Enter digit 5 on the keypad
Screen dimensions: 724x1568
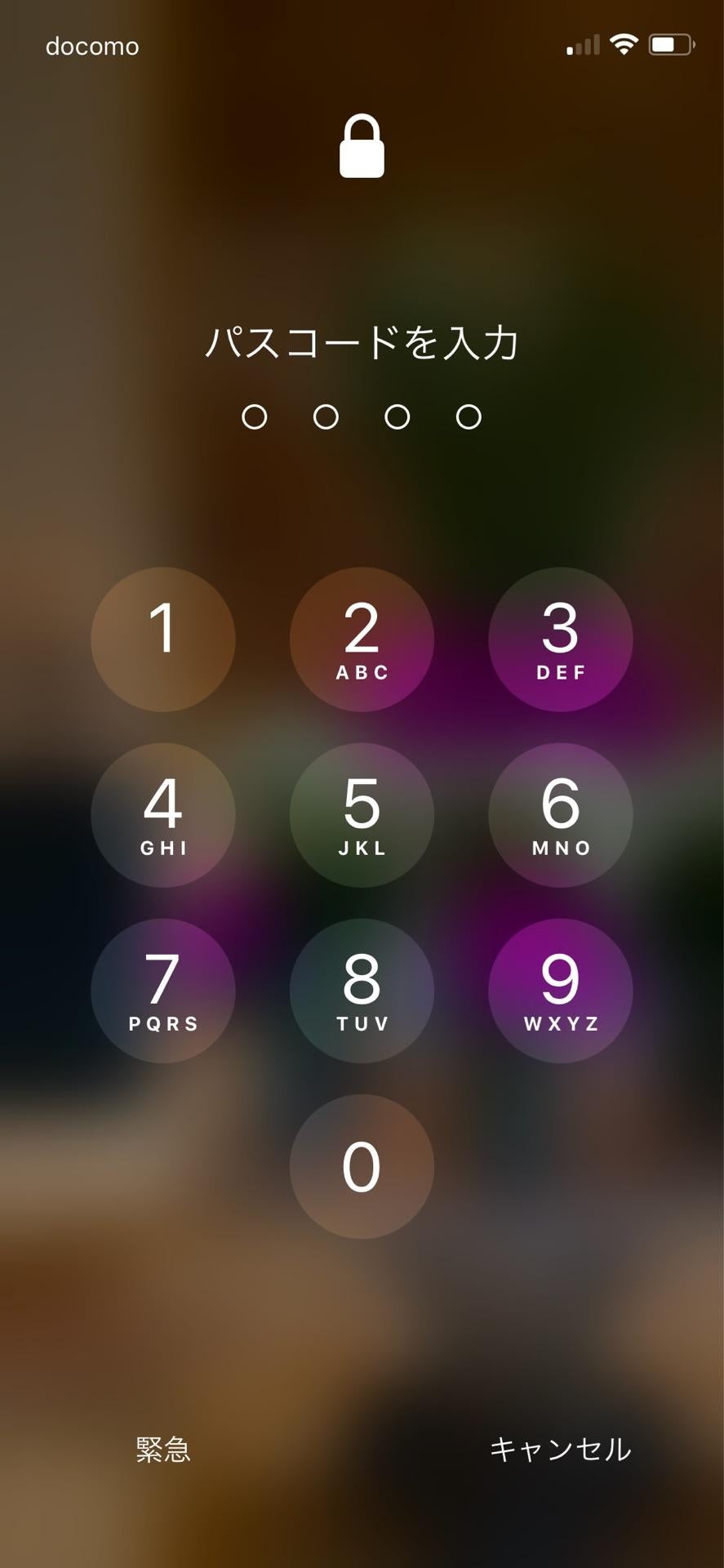pyautogui.click(x=362, y=815)
